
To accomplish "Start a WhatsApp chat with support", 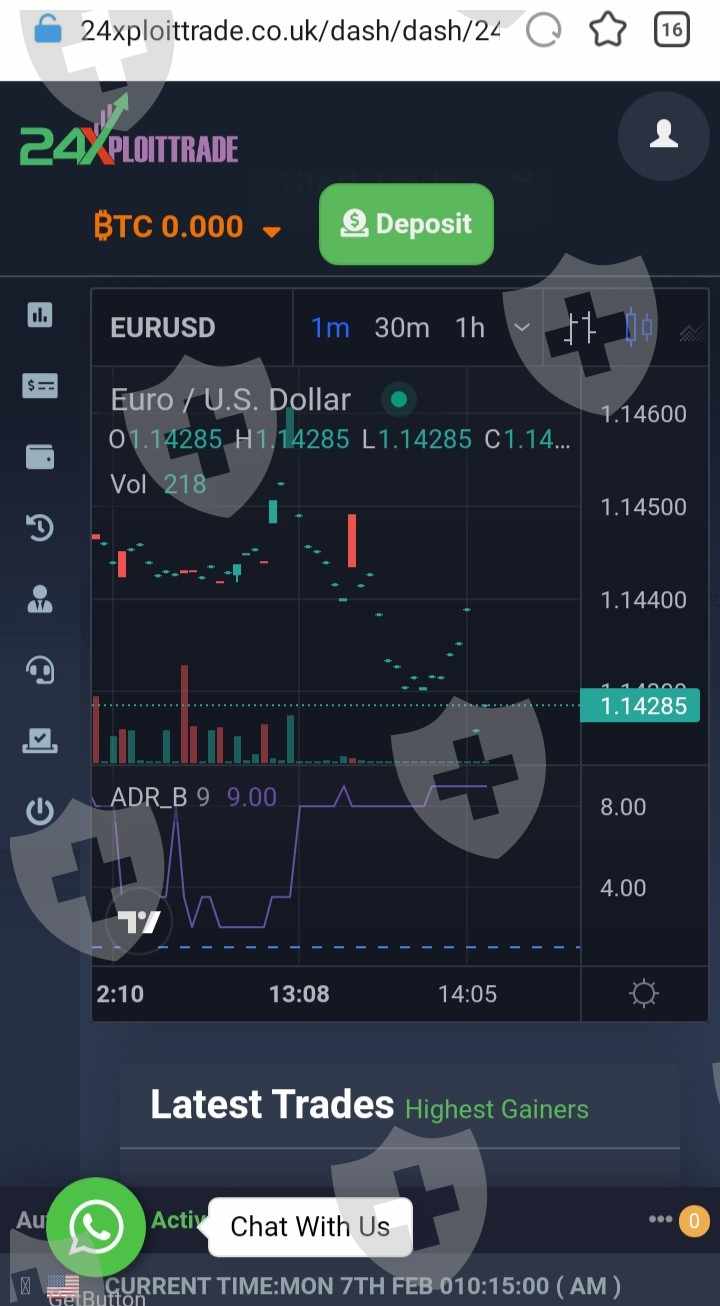I will (x=96, y=1227).
